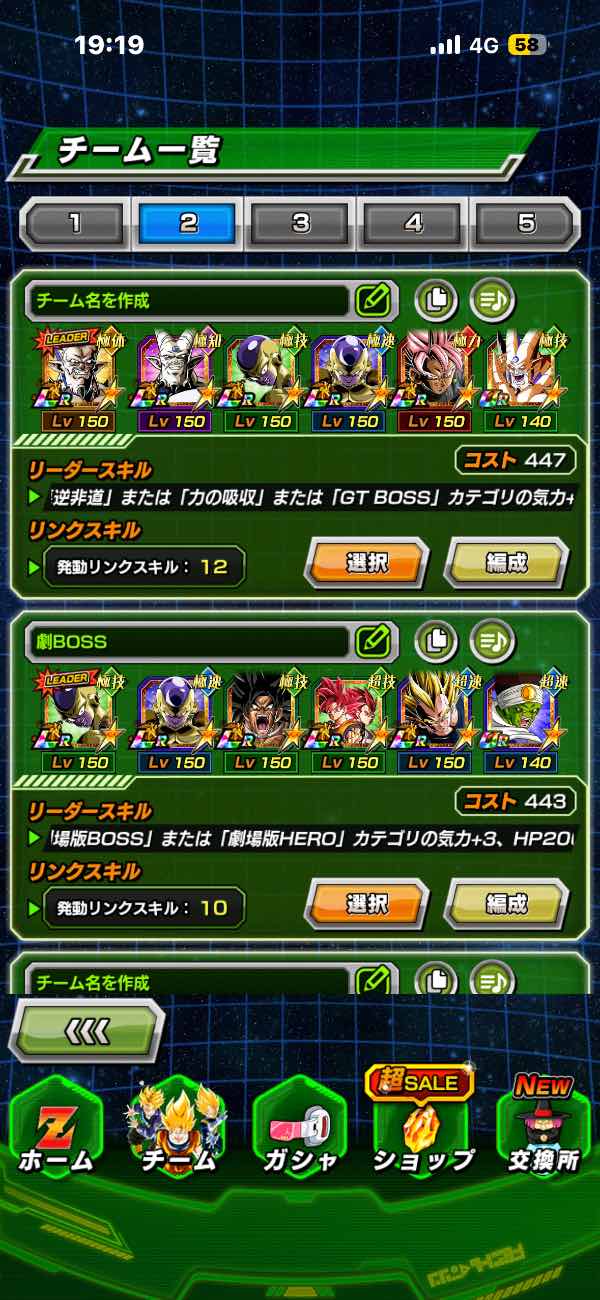Switch to team page 4
Viewport: 600px width, 1300px height.
[414, 222]
